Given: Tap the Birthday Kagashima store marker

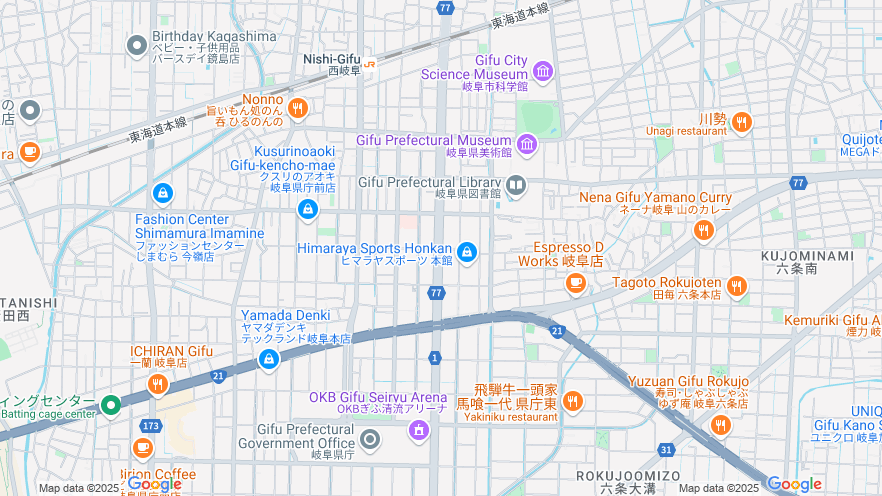Looking at the screenshot, I should pos(138,45).
